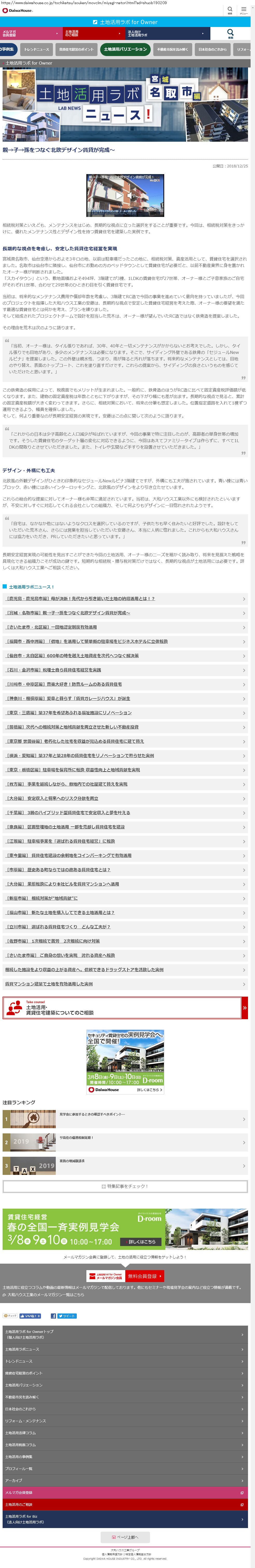Play the article video
The height and width of the screenshot is (1568, 255).
125,196
